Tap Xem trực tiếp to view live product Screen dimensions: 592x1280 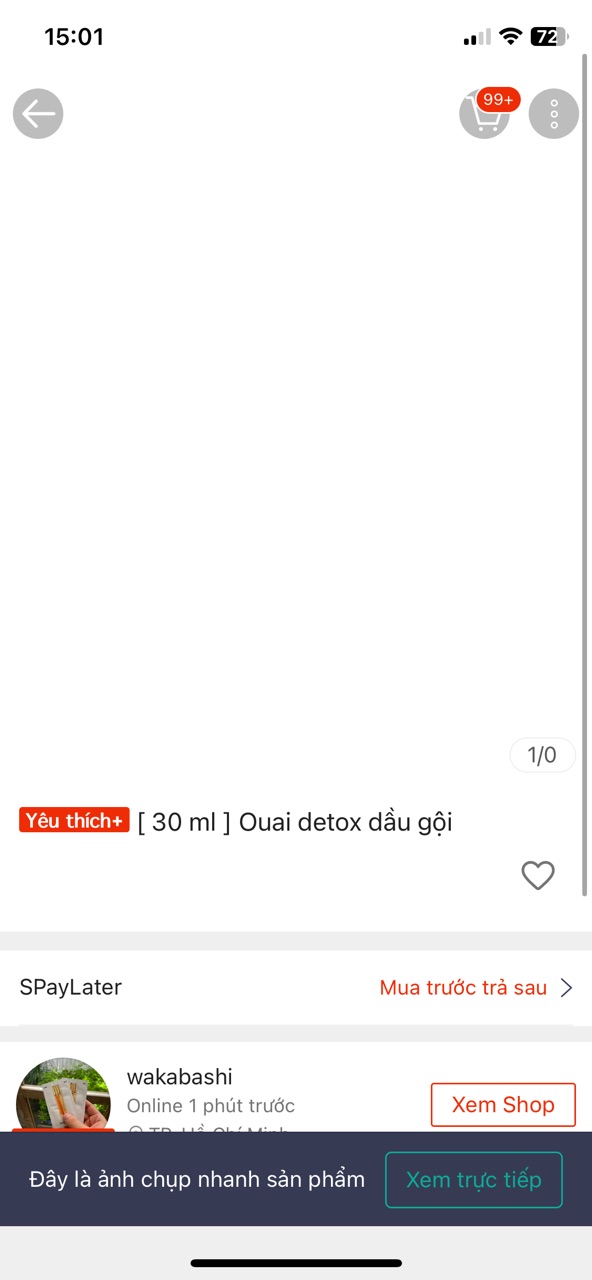pos(474,1180)
